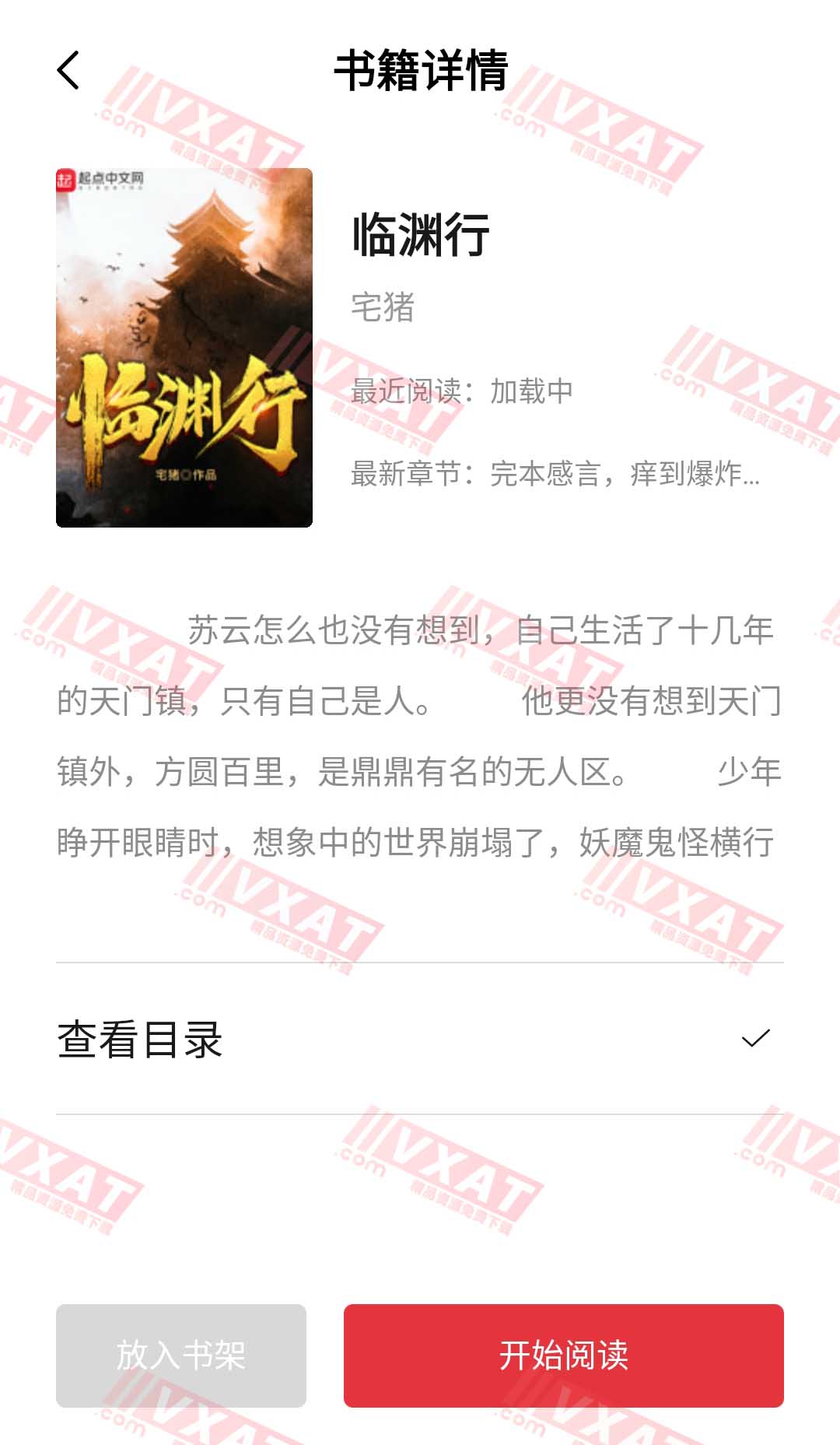The width and height of the screenshot is (840, 1445).
Task: Tap 放入书架 to add to bookshelf
Action: pyautogui.click(x=181, y=1356)
